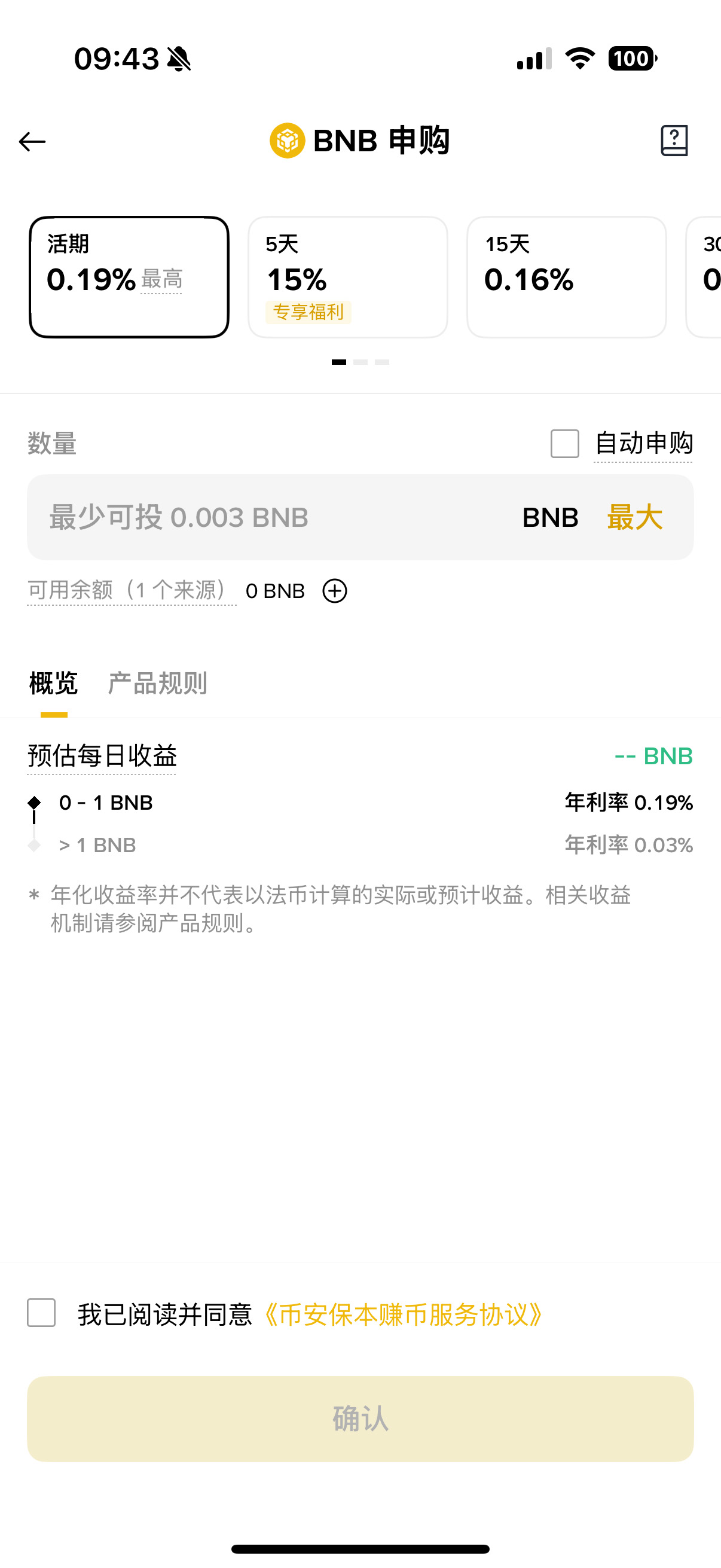Open the help guide icon

[674, 141]
